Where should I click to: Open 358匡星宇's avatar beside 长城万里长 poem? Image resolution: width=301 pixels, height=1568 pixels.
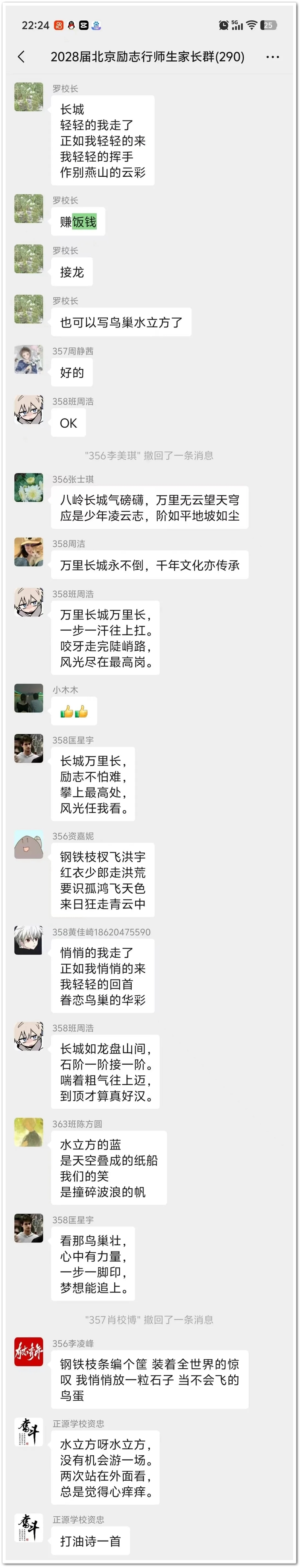coord(29,749)
